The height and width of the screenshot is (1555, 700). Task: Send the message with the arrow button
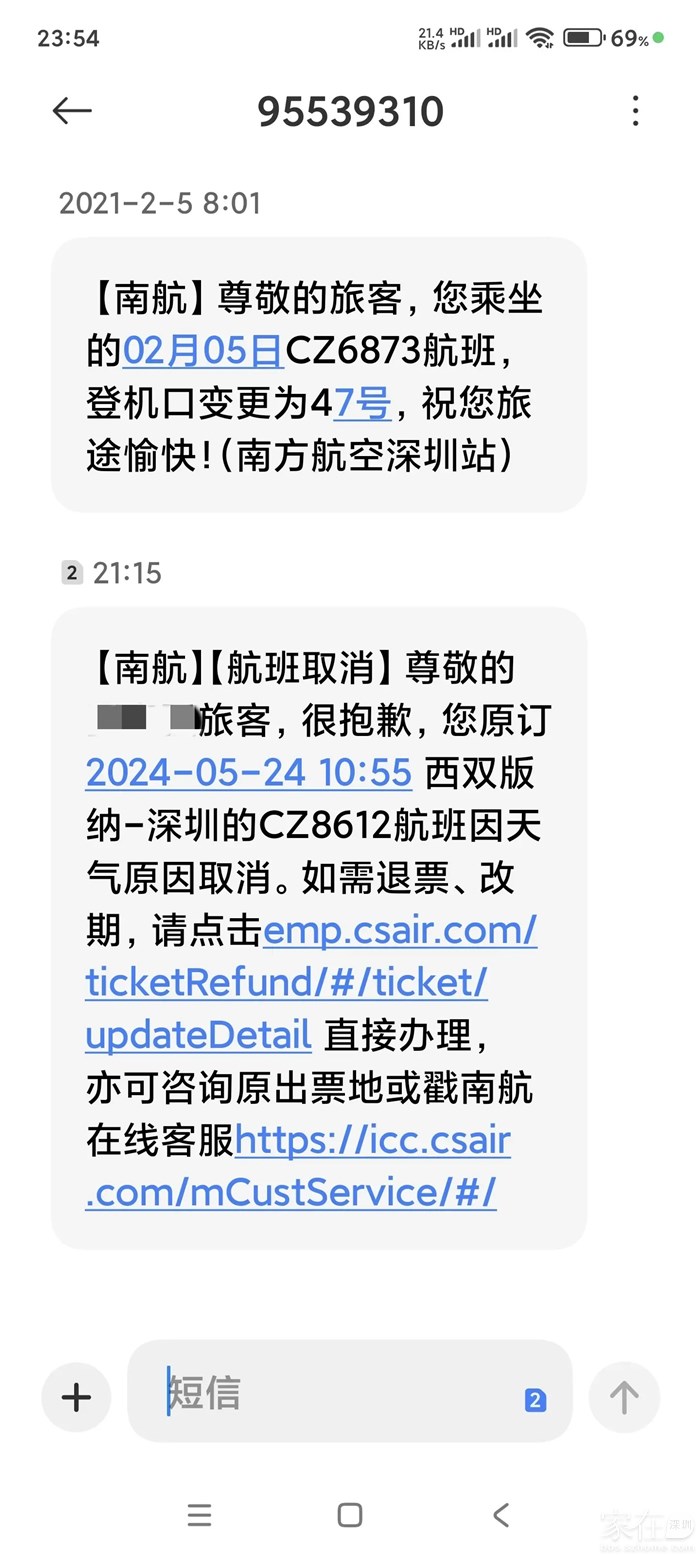624,1397
